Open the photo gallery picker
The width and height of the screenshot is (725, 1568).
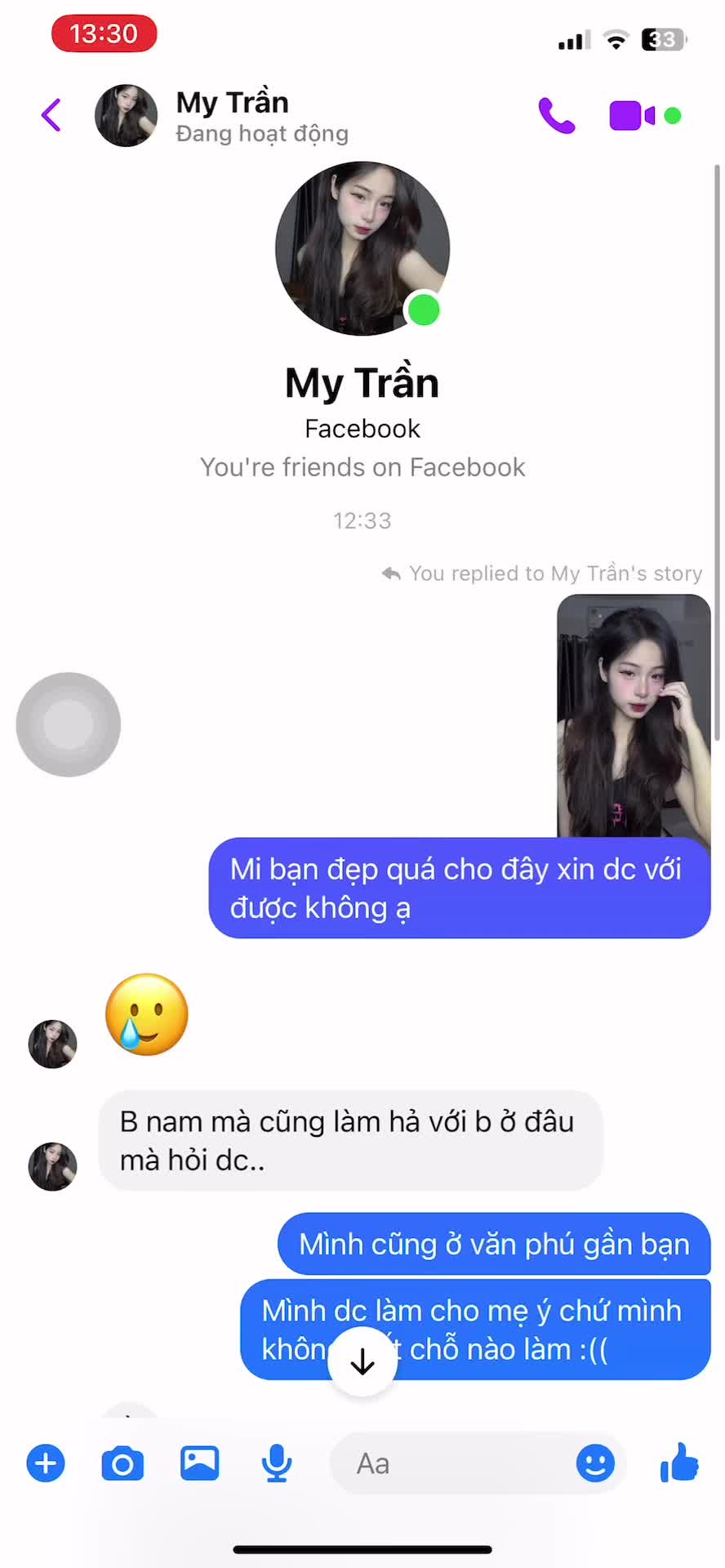coord(199,1463)
